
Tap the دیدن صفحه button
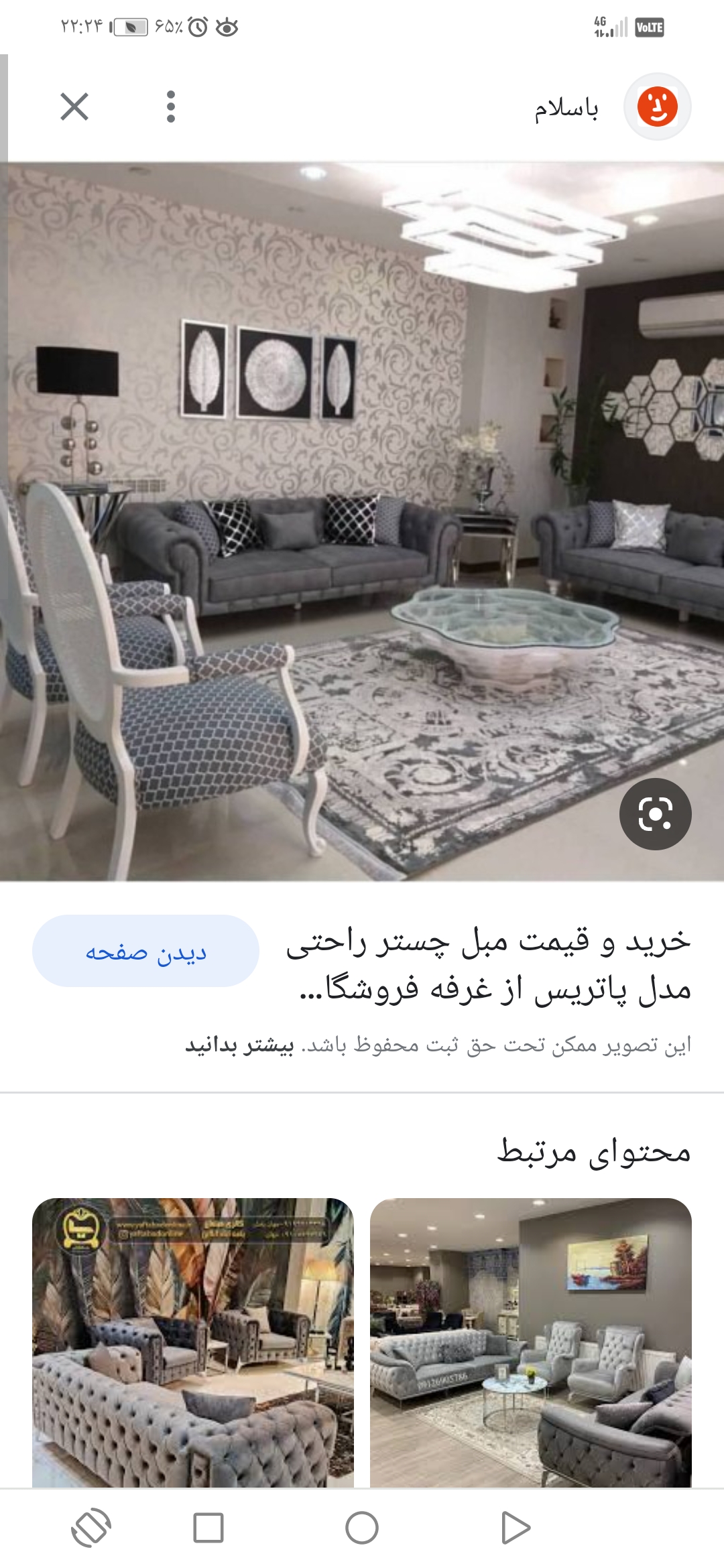pyautogui.click(x=145, y=951)
